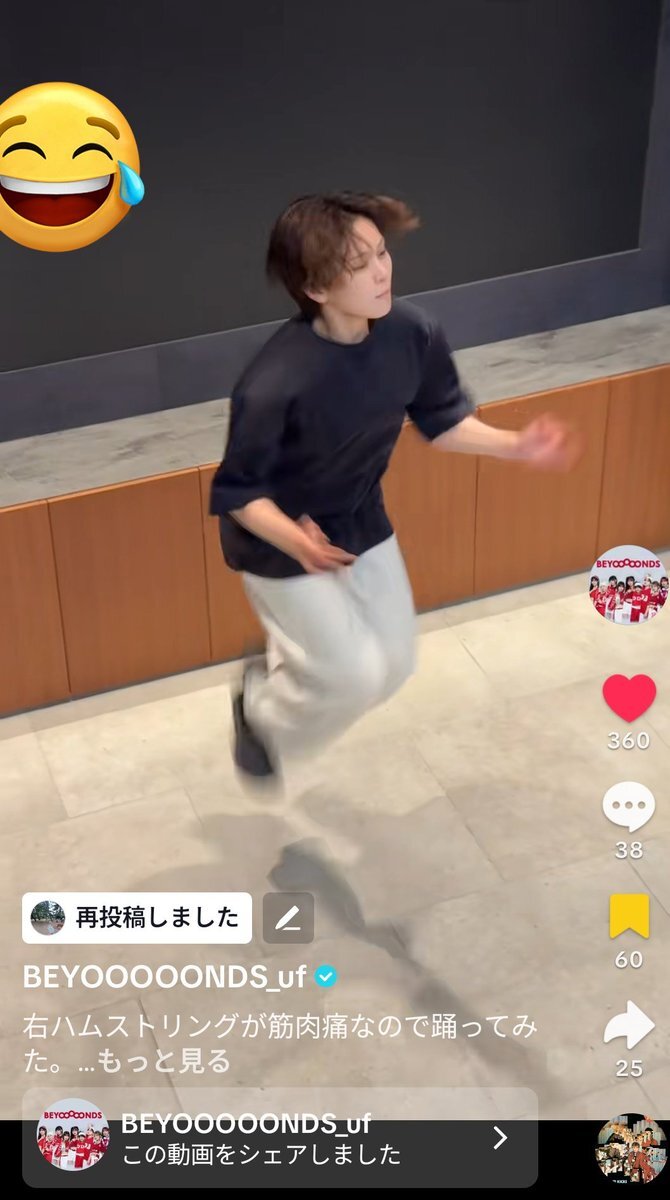The height and width of the screenshot is (1200, 670).
Task: Open the この動画をシェアしました banner
Action: pyautogui.click(x=280, y=1138)
